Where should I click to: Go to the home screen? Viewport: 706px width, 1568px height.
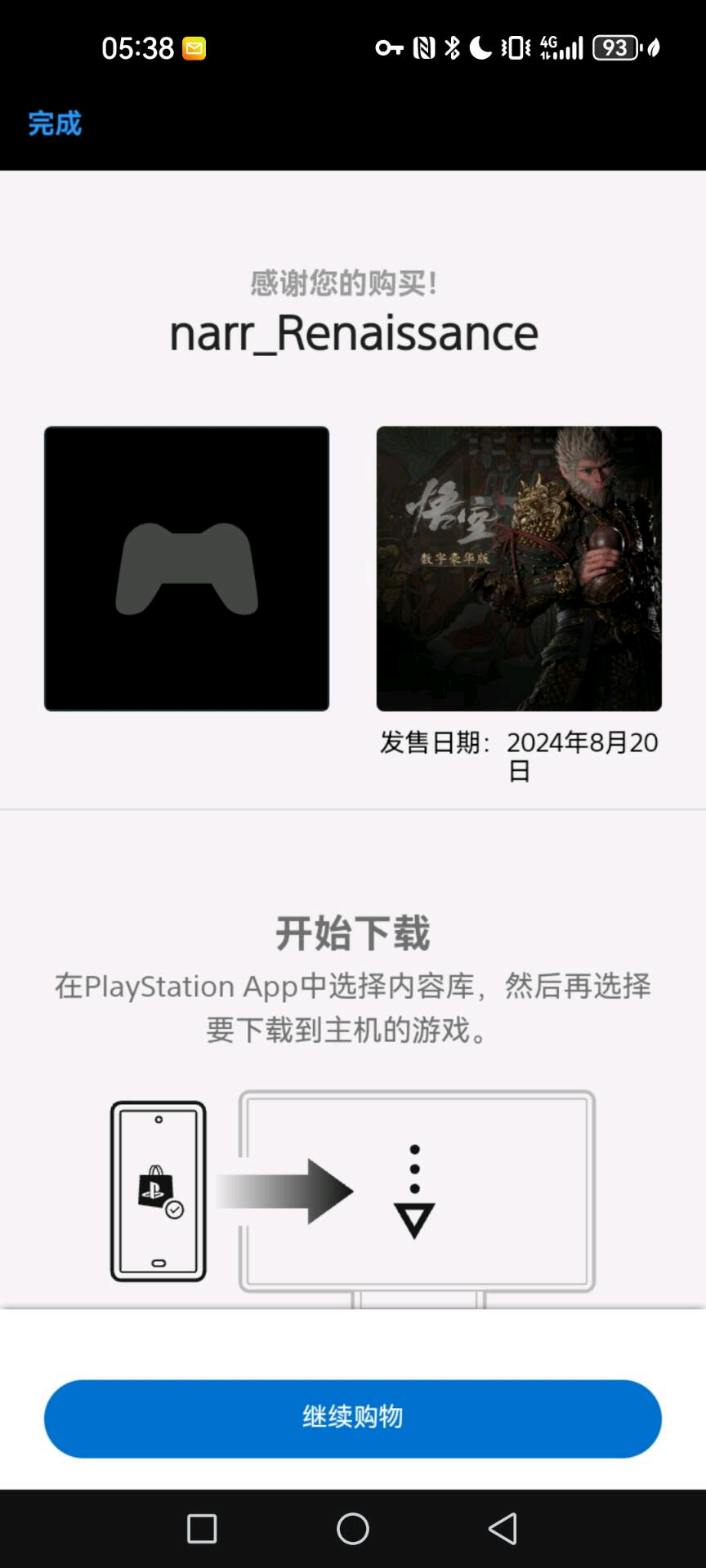352,1528
